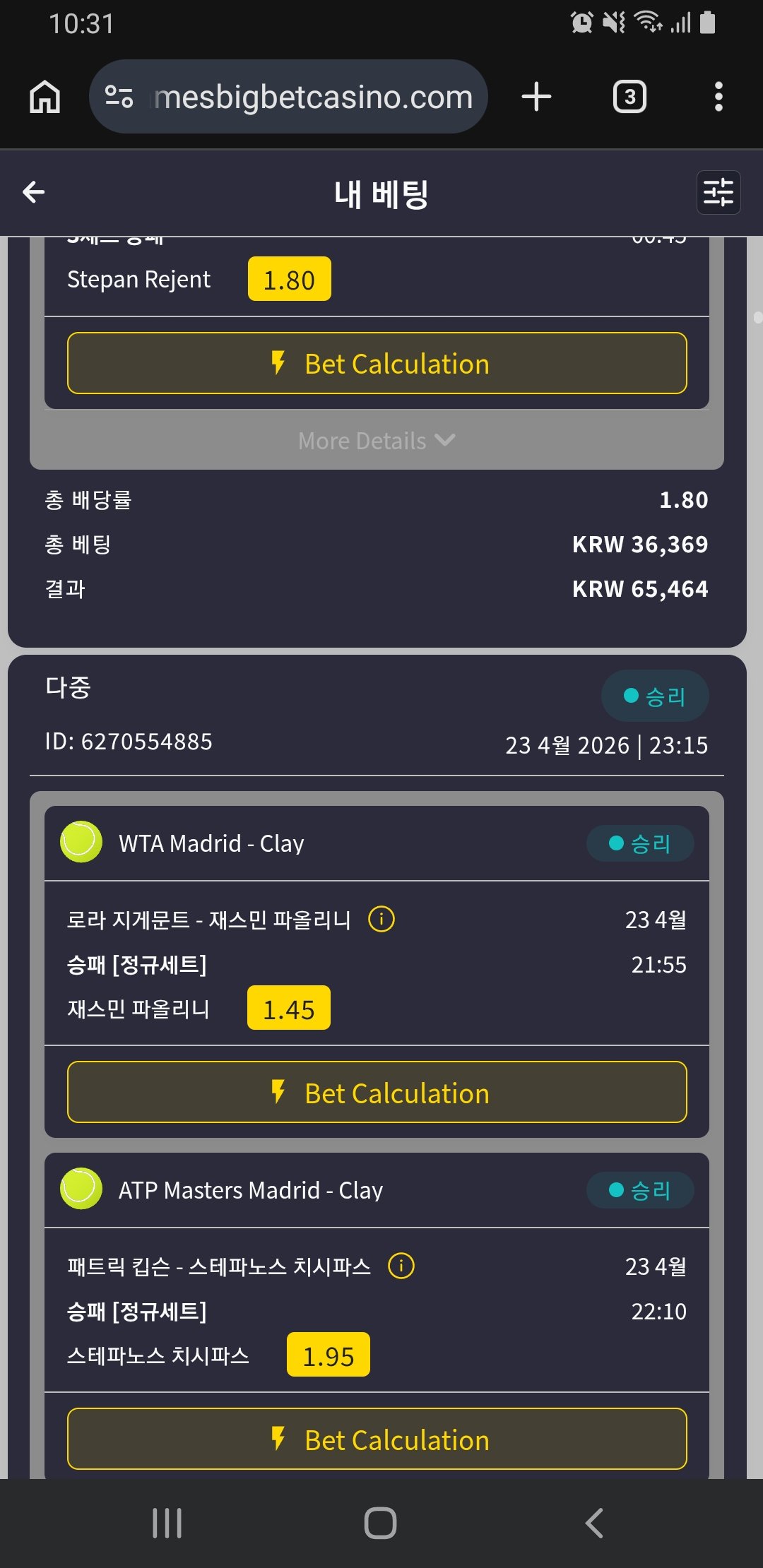Open Bet Calculation for WTA Madrid match

click(x=377, y=1093)
